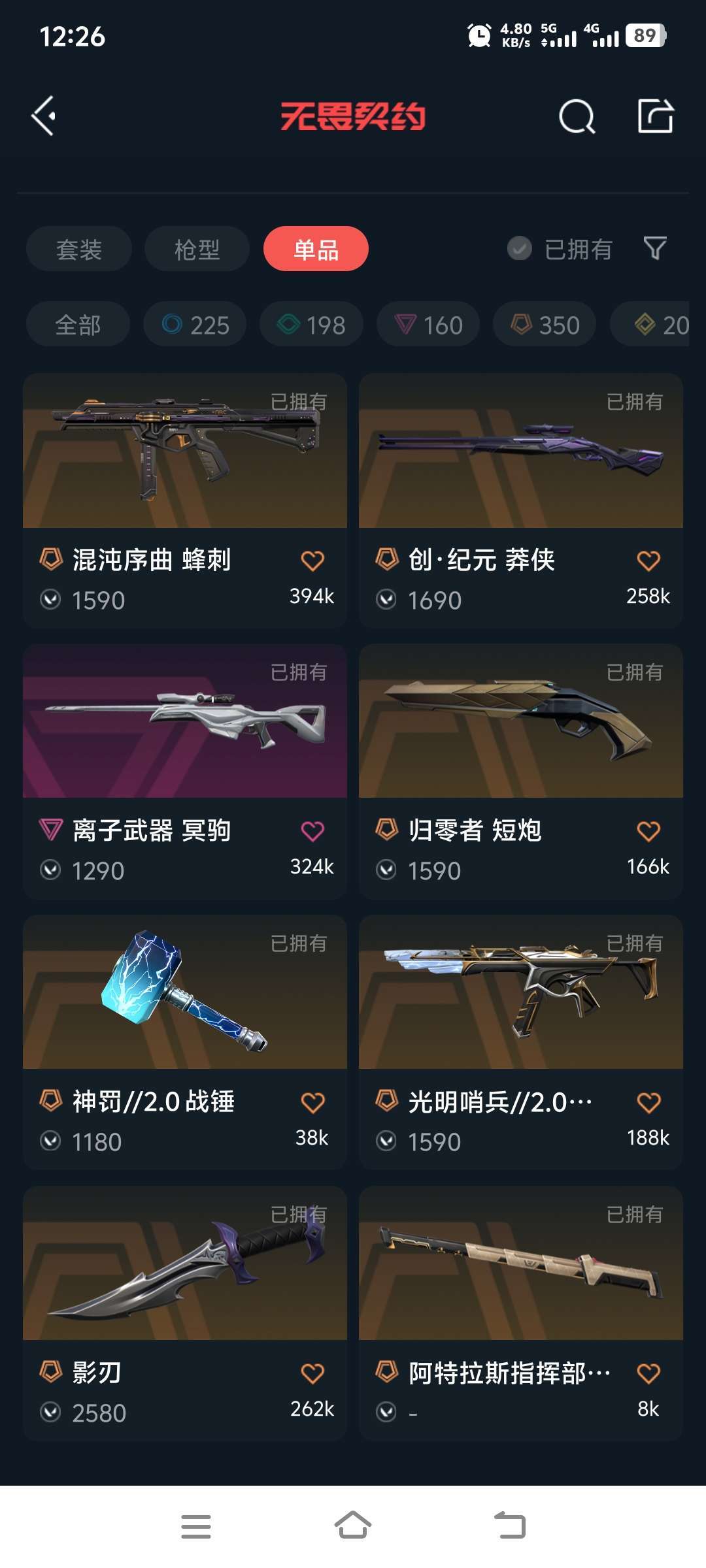Like the 创·纪元 莽侠 skin
Screen dimensions: 706x1568
(x=648, y=561)
